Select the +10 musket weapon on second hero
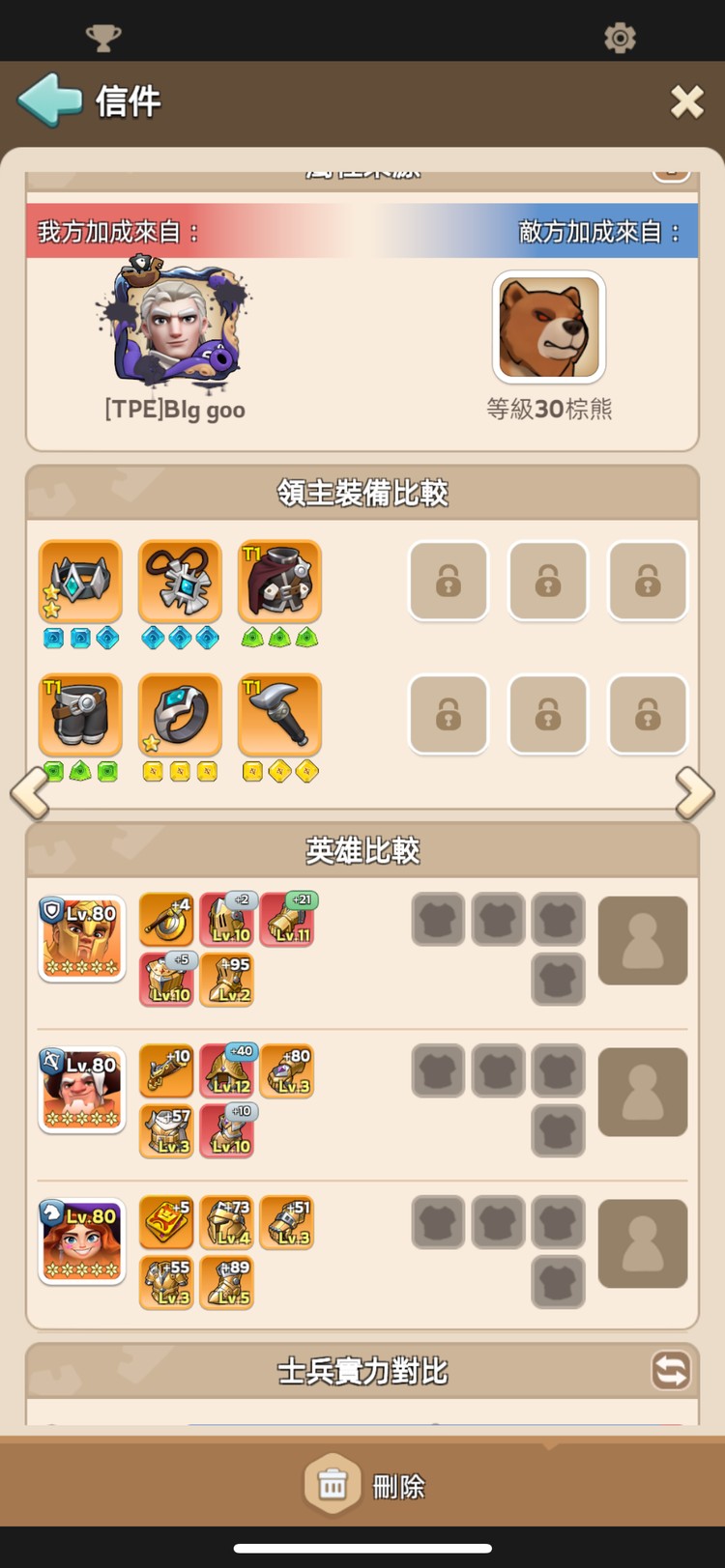Screen dimensions: 725x1568 [165, 1070]
